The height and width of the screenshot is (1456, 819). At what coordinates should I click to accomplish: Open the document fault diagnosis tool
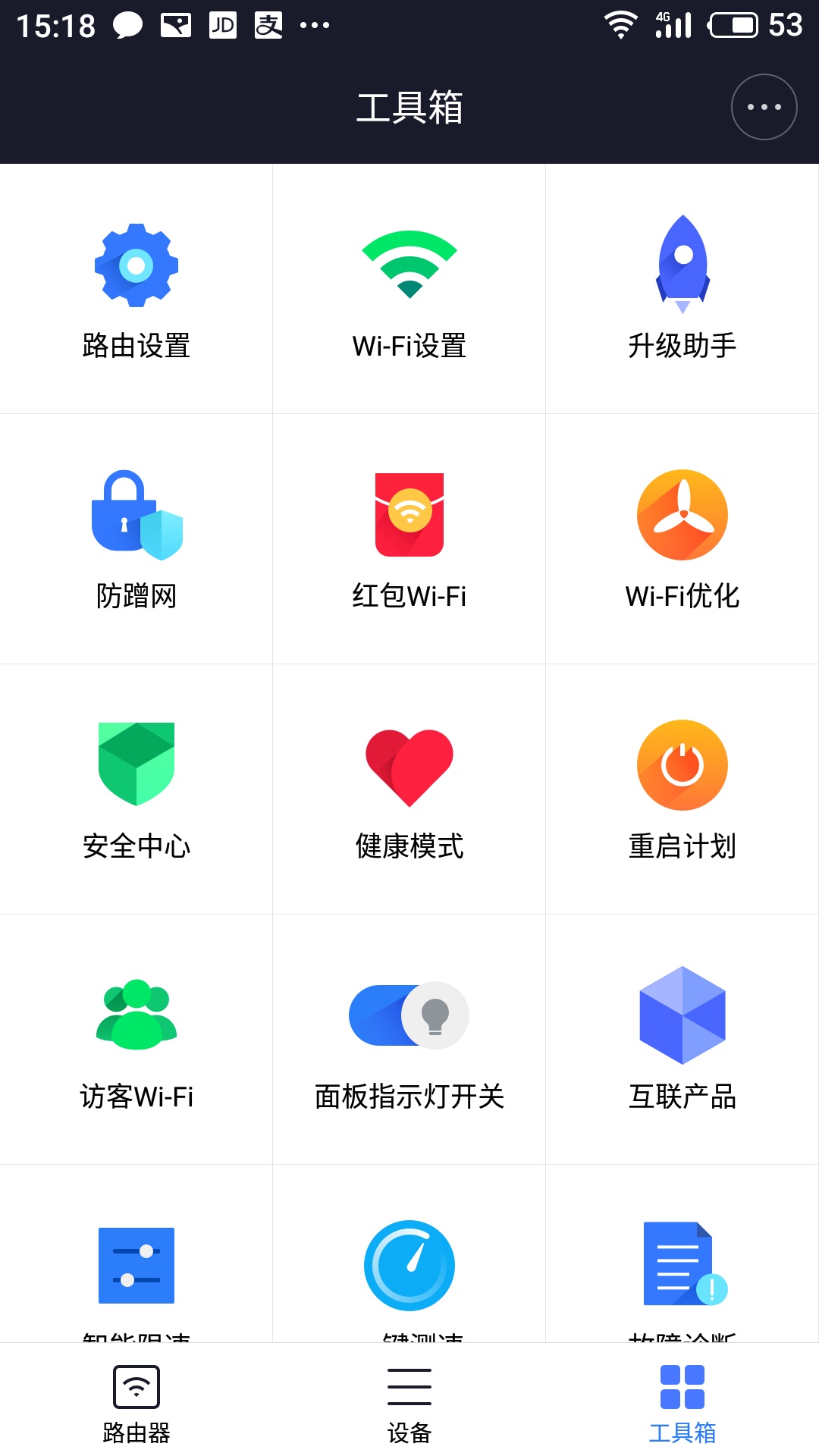682,1265
